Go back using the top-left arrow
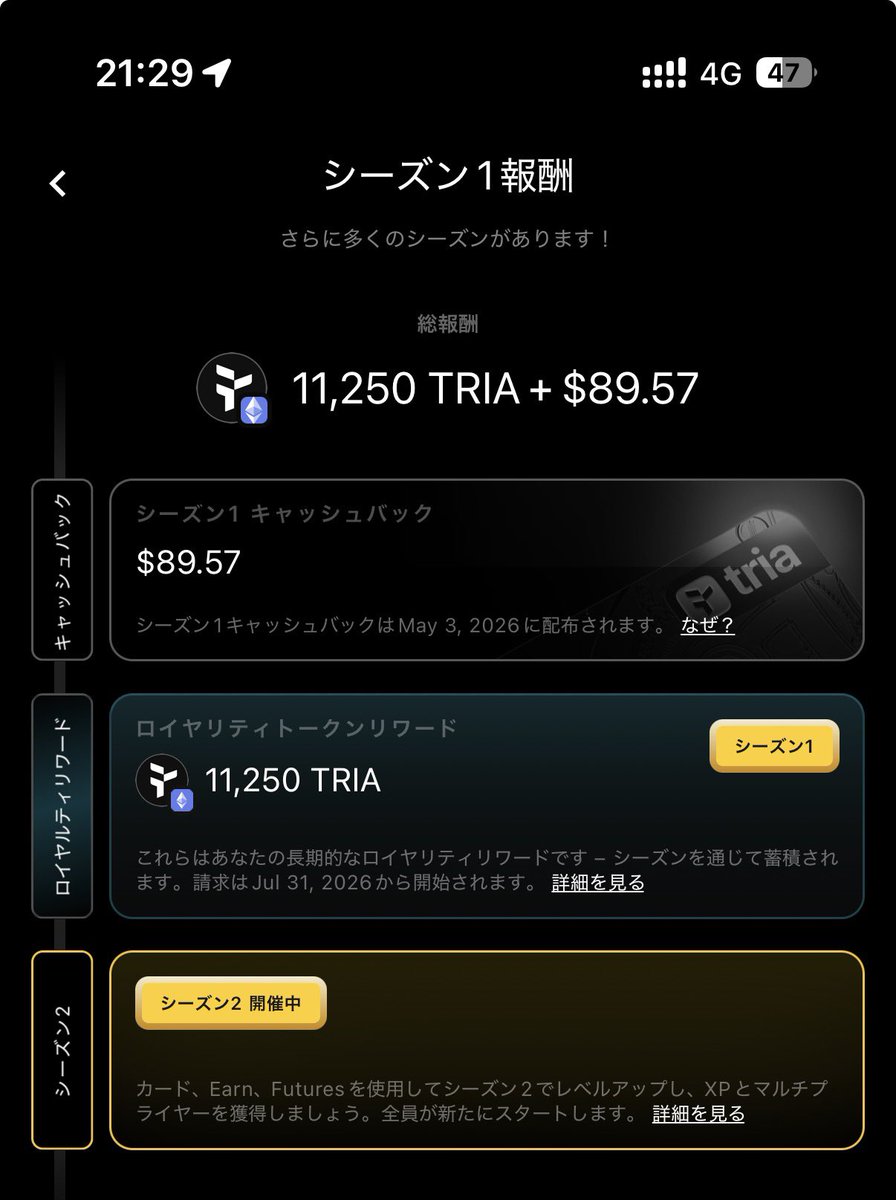This screenshot has width=896, height=1200. [58, 183]
